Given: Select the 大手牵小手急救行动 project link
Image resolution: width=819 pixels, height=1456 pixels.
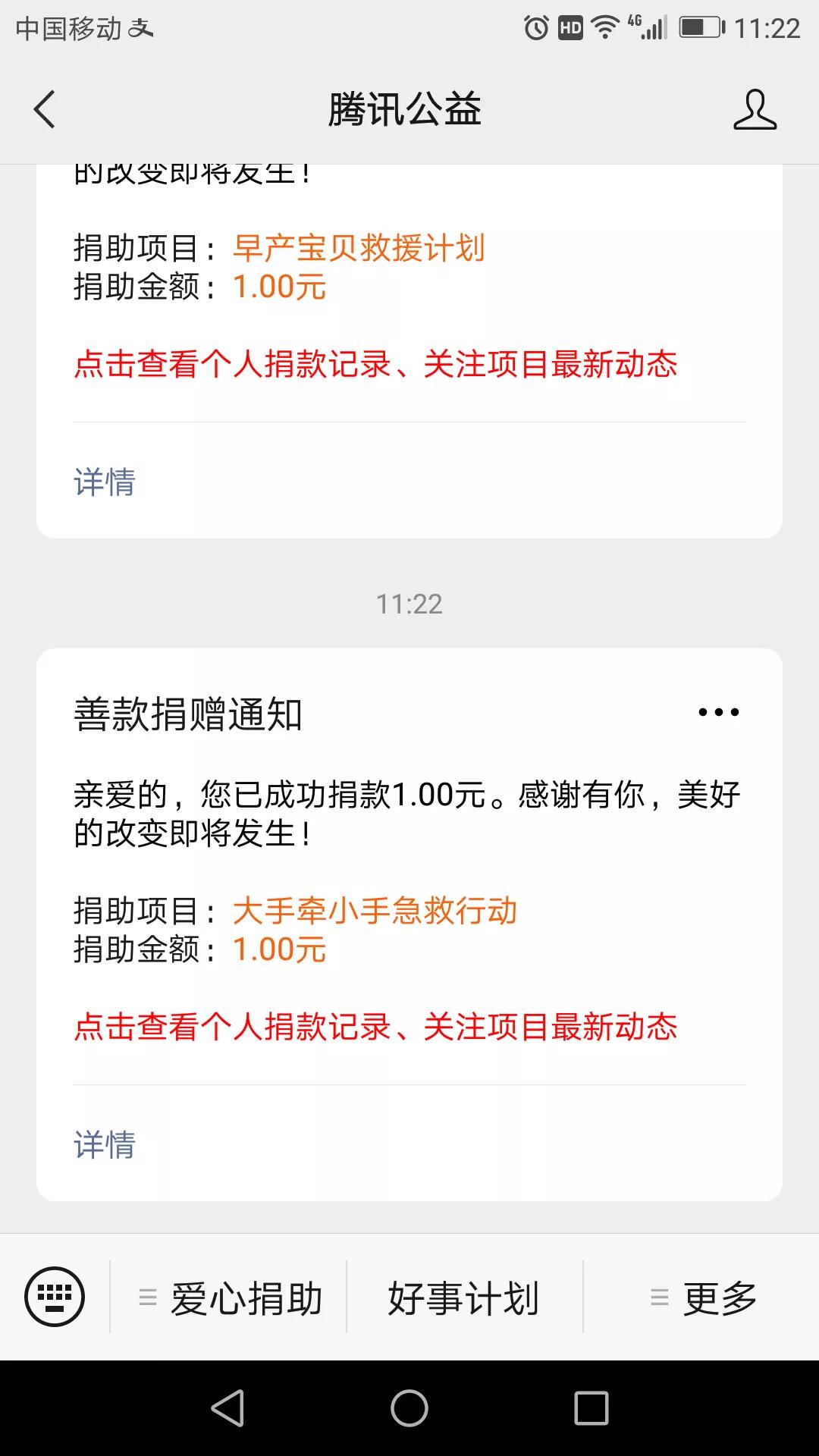Looking at the screenshot, I should click(x=377, y=914).
